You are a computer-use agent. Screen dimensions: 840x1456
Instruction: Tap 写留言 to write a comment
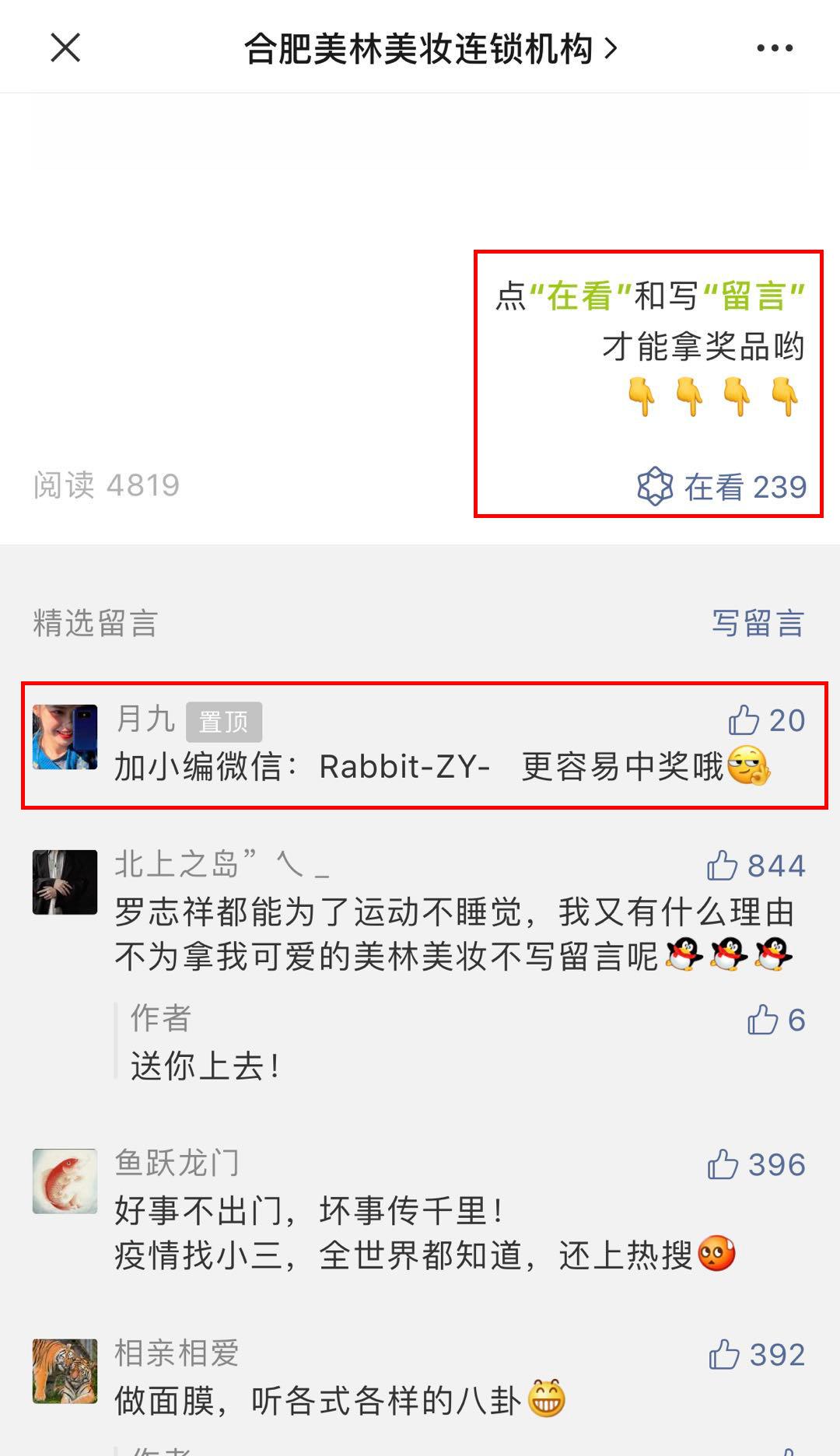pos(758,623)
